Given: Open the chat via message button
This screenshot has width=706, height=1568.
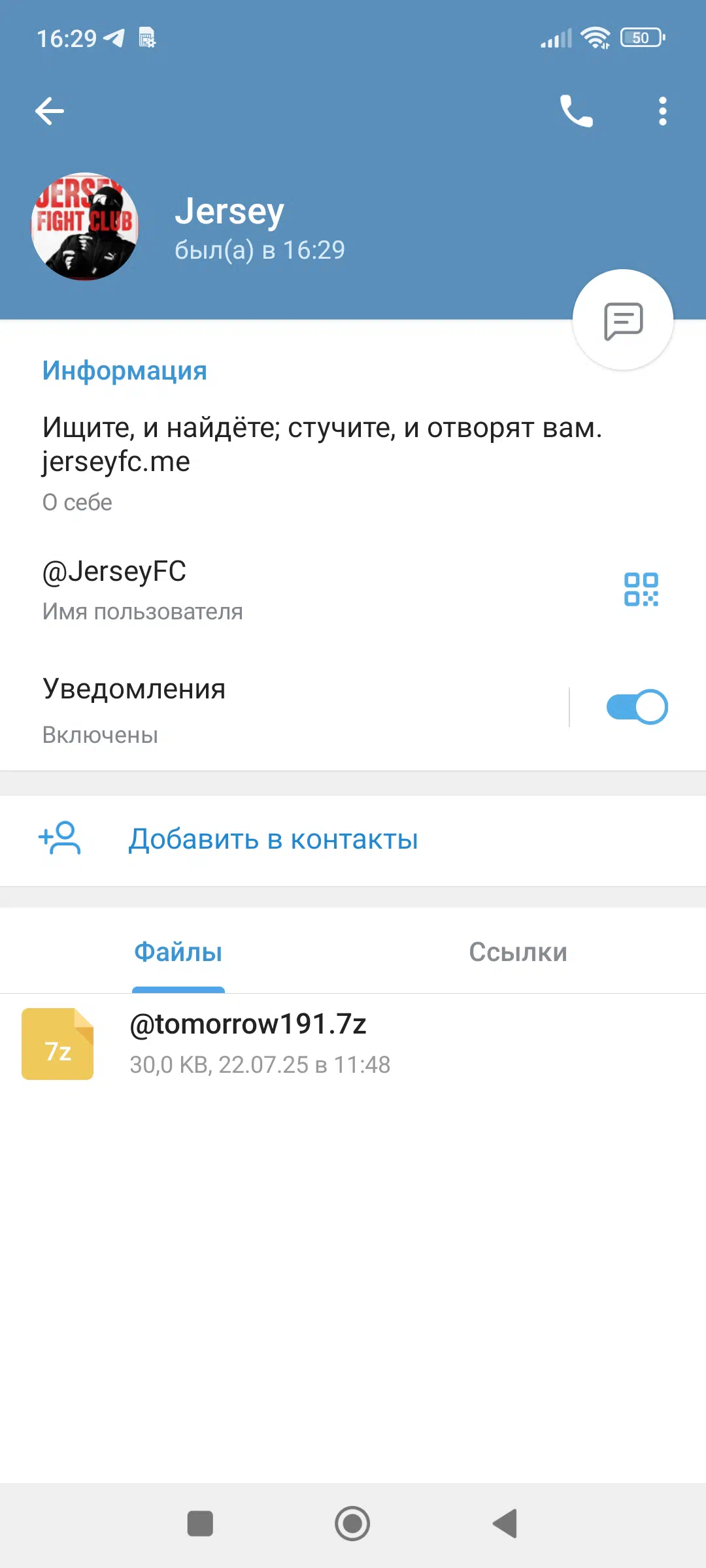Looking at the screenshot, I should 623,320.
